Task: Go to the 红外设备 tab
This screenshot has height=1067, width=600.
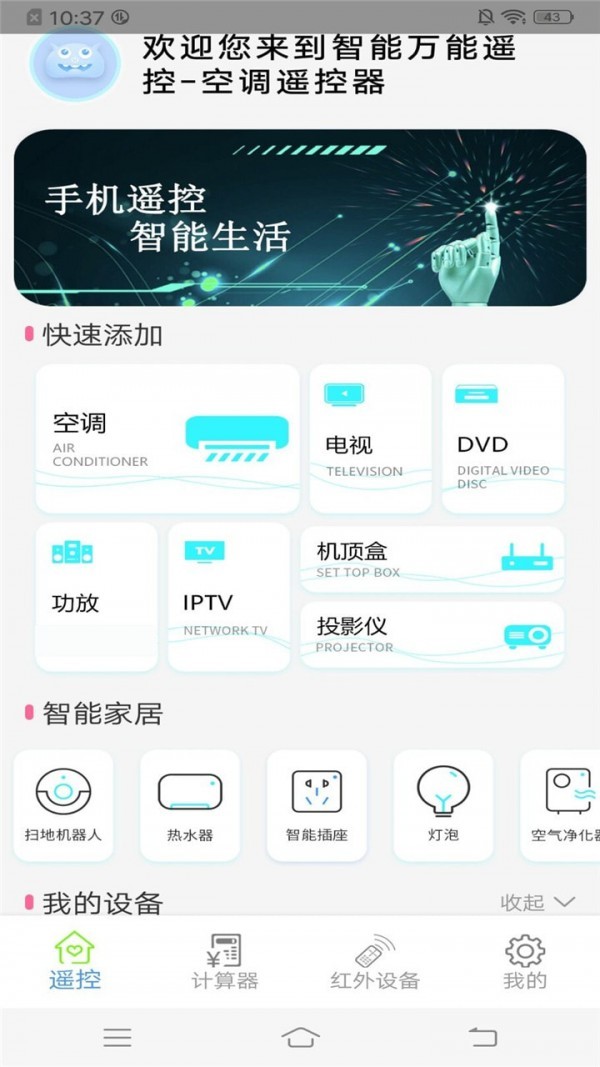Action: (x=375, y=962)
